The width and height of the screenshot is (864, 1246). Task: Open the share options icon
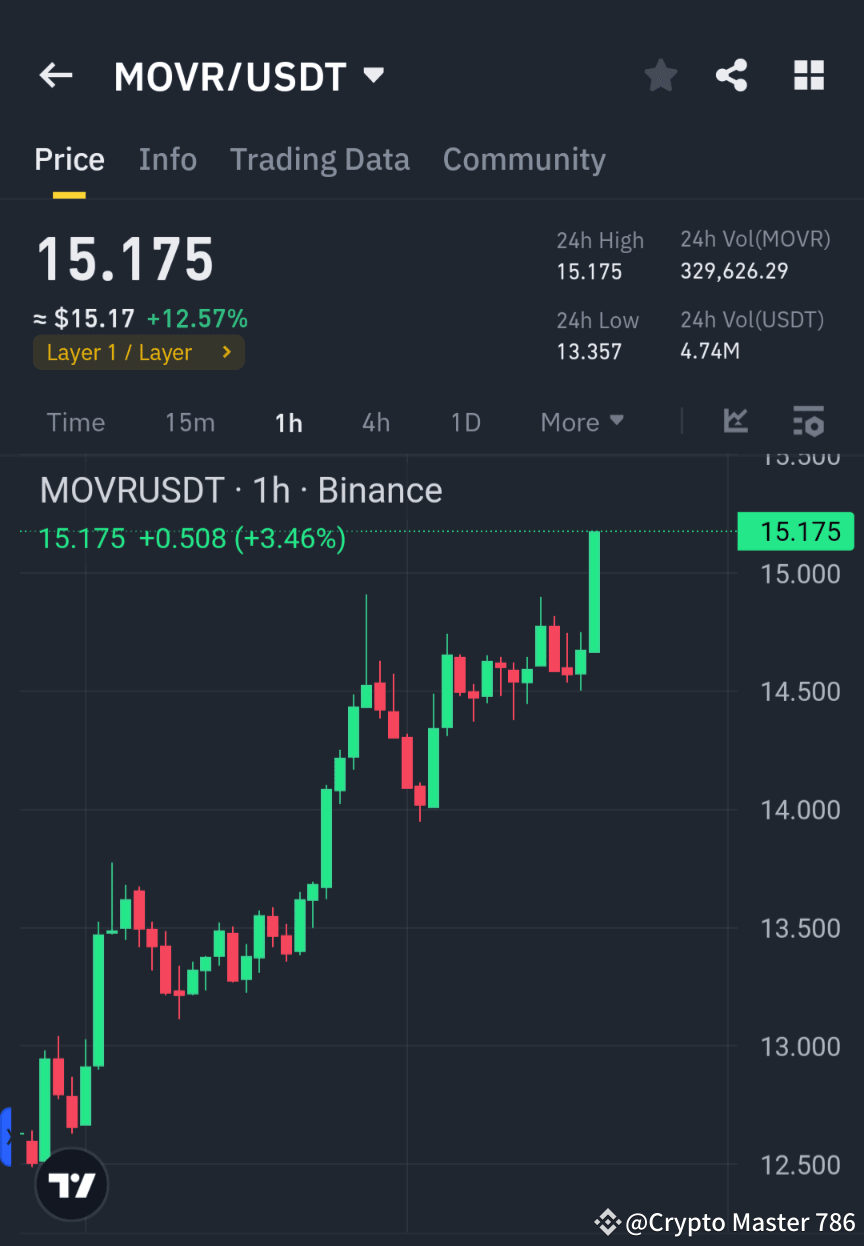click(732, 75)
